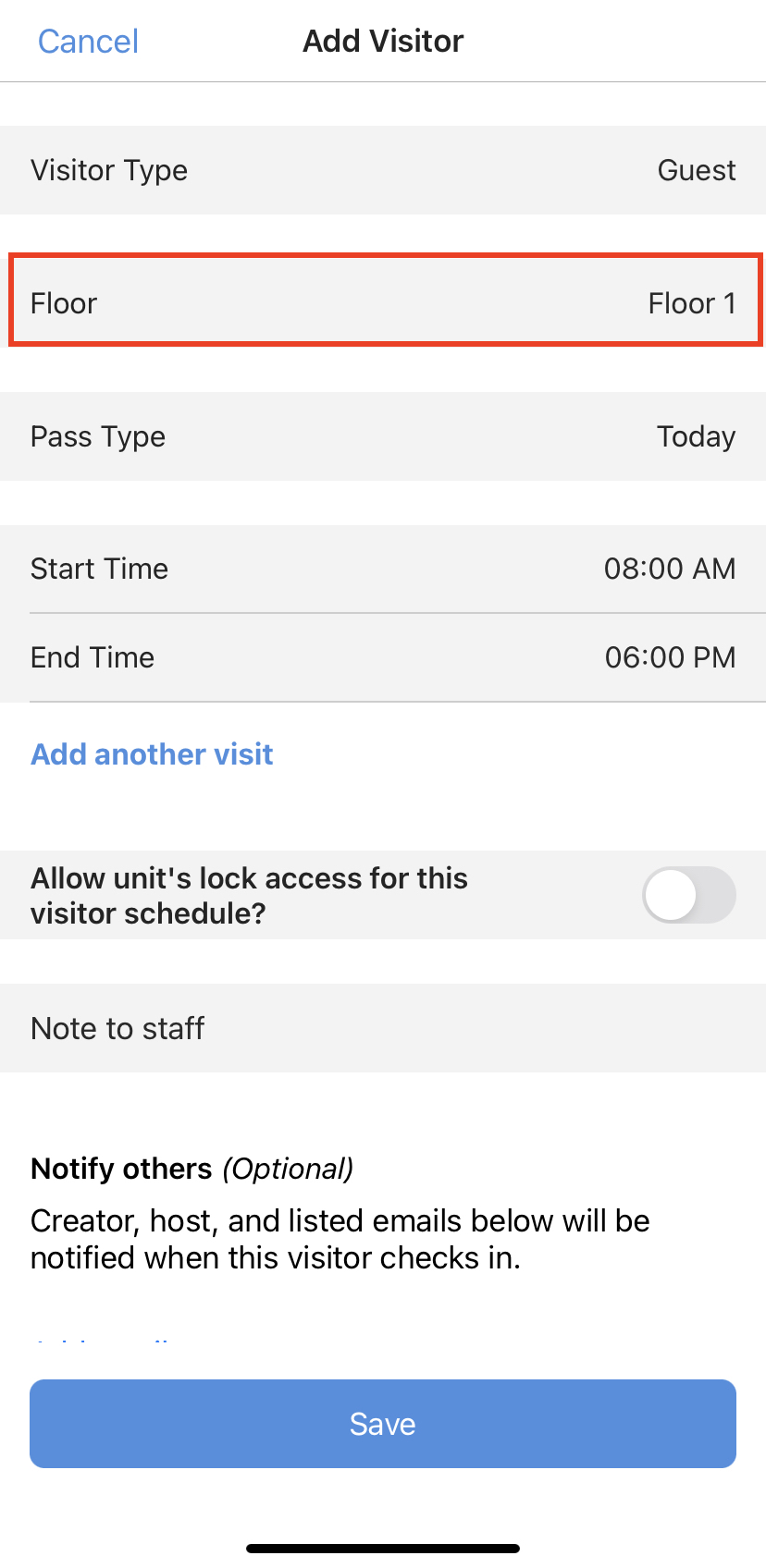Change the Floor selection
The width and height of the screenshot is (766, 1568).
pos(383,302)
